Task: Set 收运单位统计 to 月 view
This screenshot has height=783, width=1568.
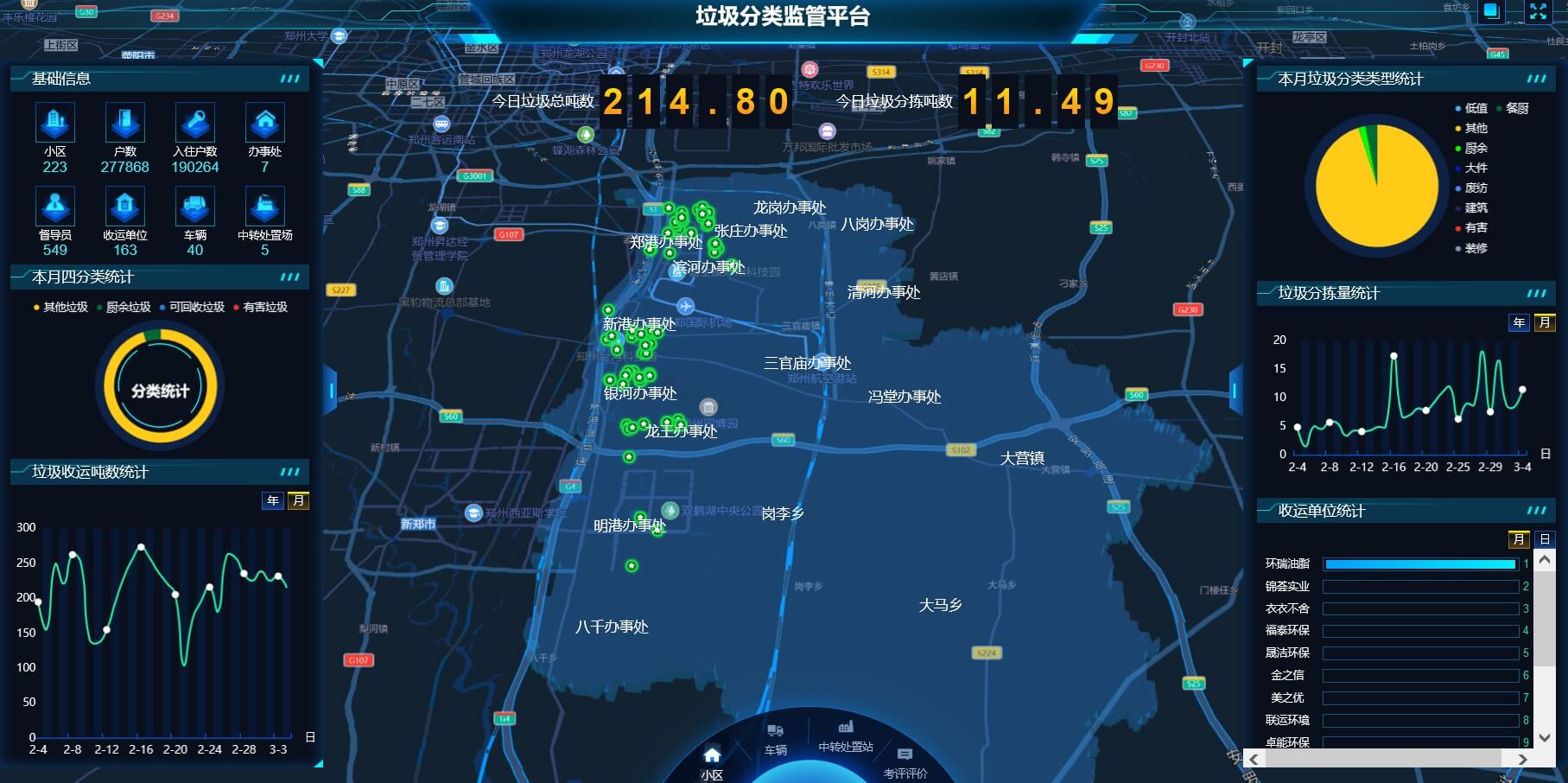Action: pos(1519,539)
